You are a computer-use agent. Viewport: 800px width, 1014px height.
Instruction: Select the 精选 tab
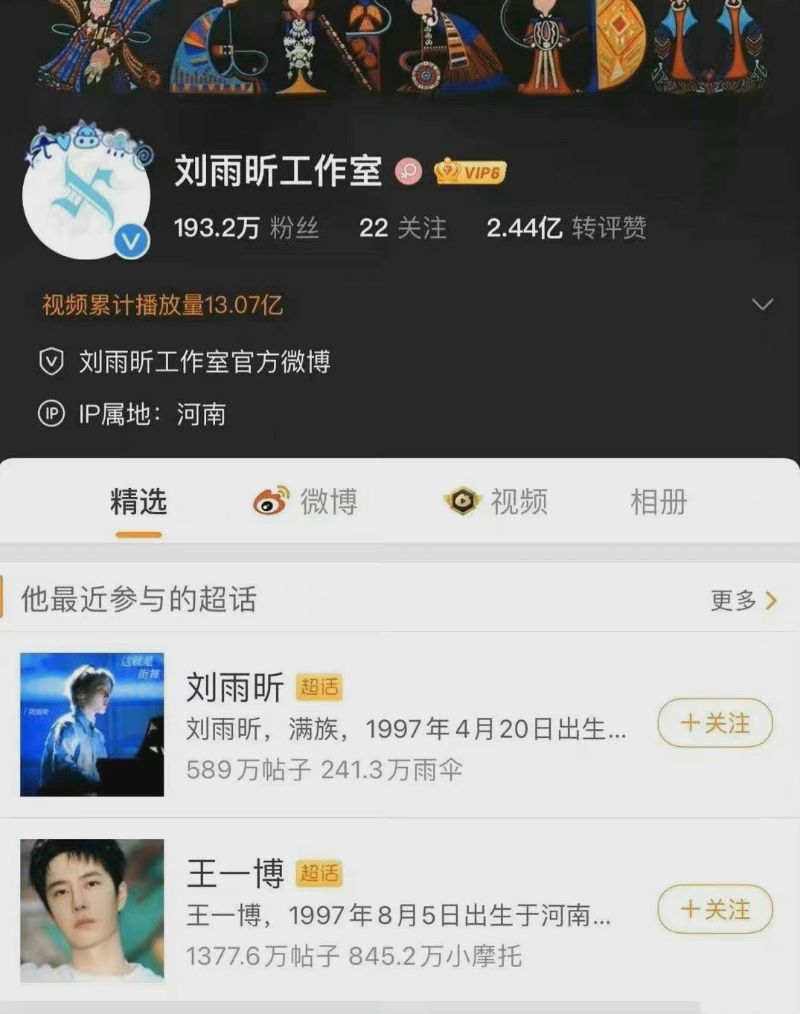click(138, 502)
